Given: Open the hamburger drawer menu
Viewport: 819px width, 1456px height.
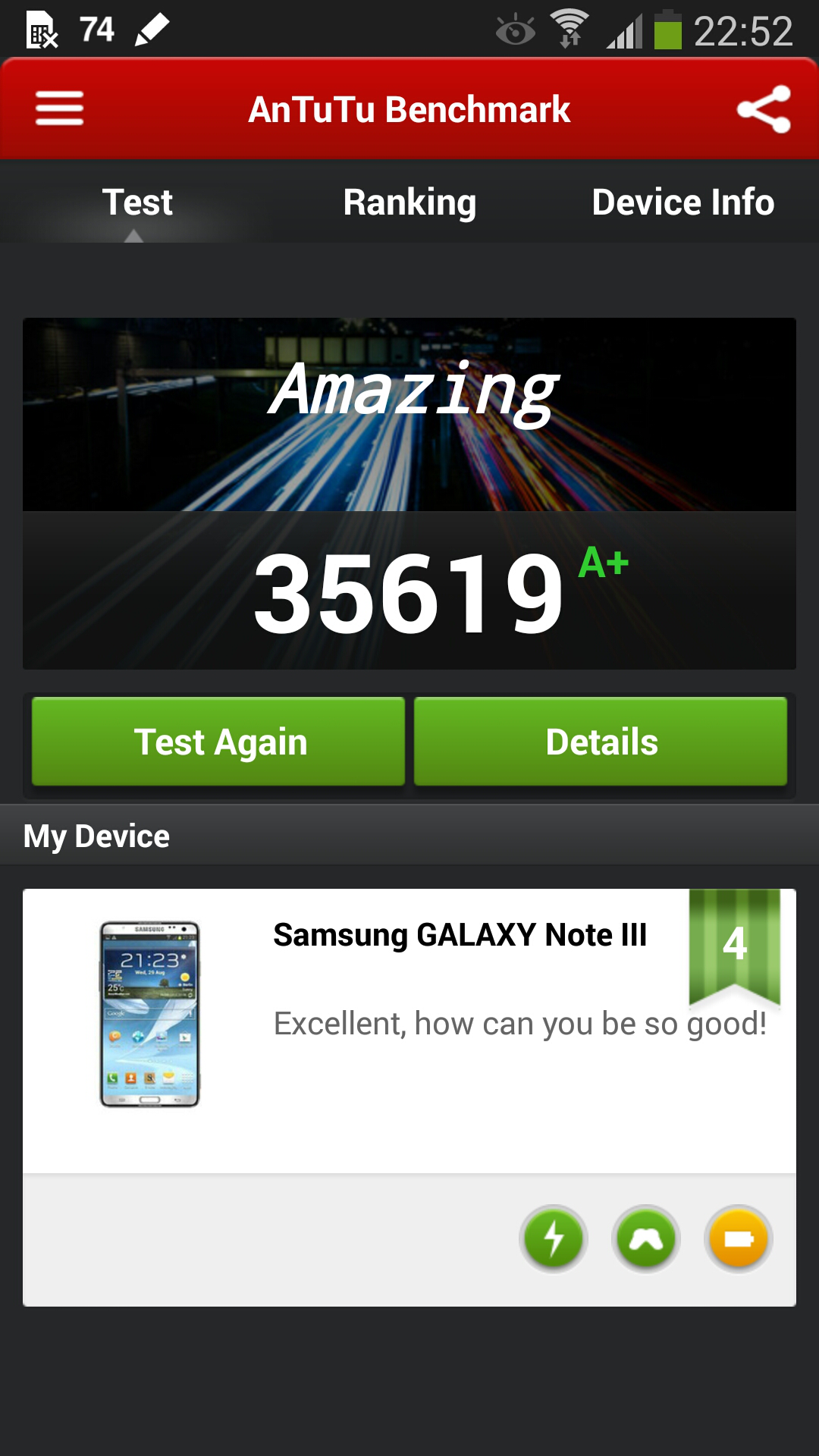Looking at the screenshot, I should coord(59,108).
